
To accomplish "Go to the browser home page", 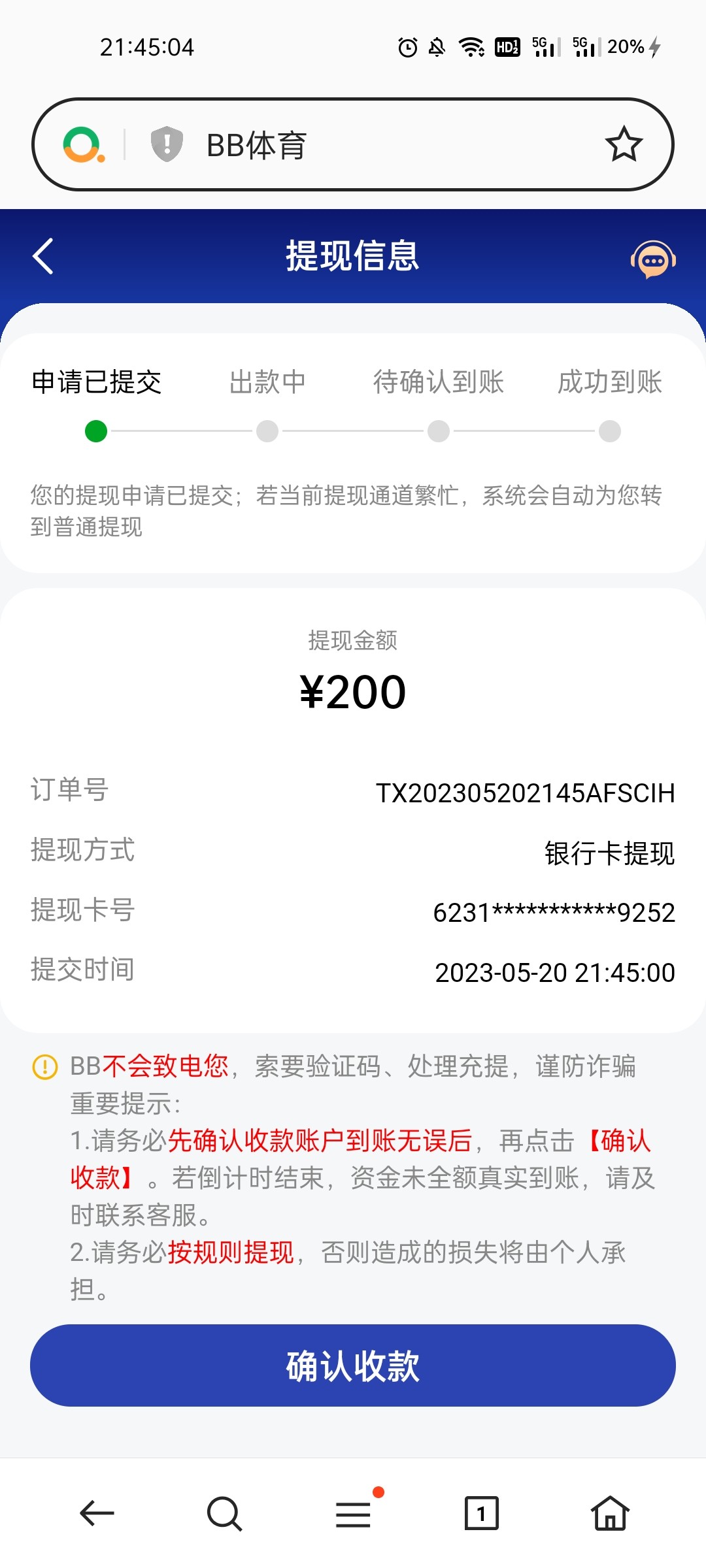I will (x=609, y=1513).
